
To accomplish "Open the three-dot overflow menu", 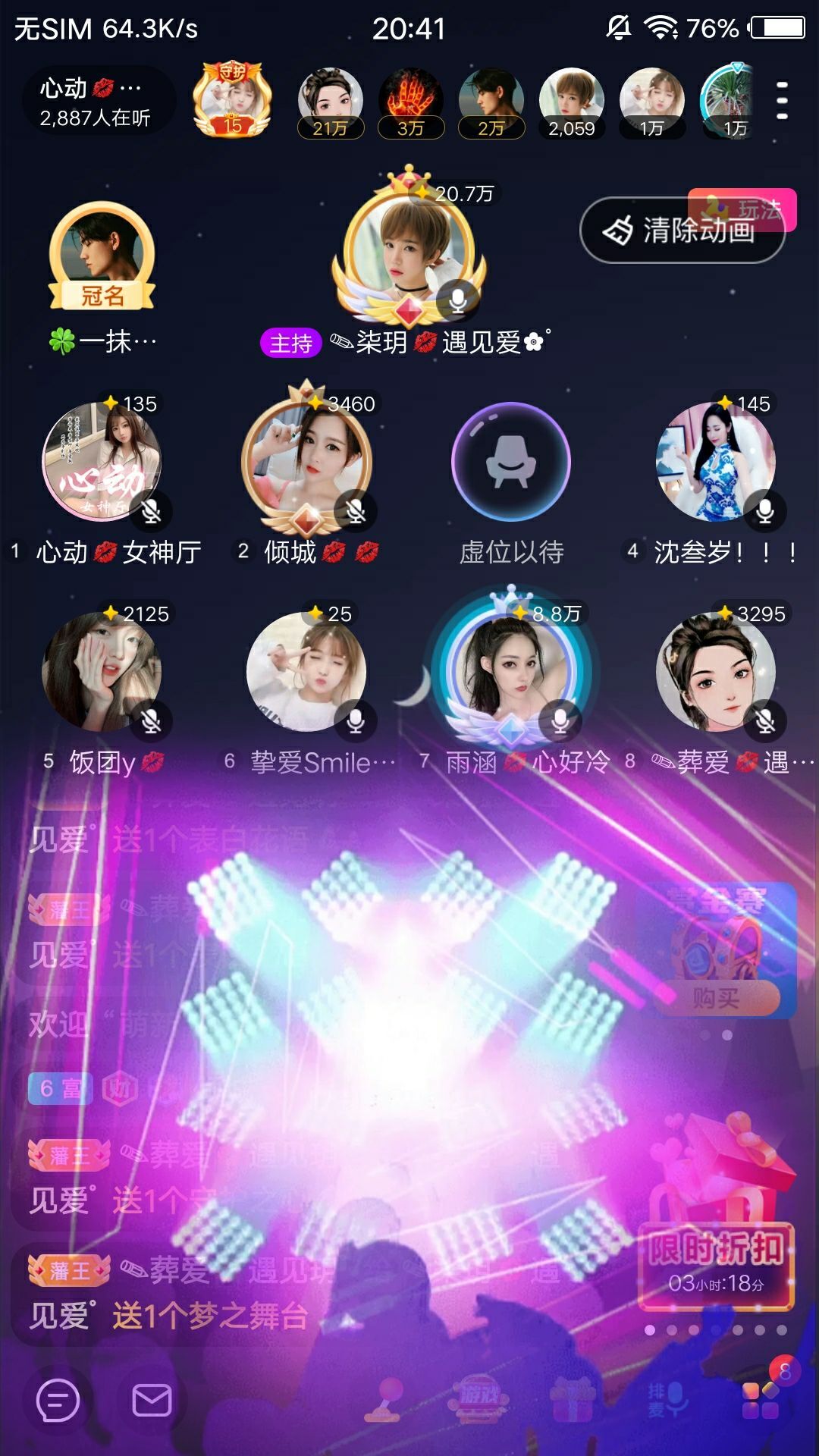I will 782,101.
